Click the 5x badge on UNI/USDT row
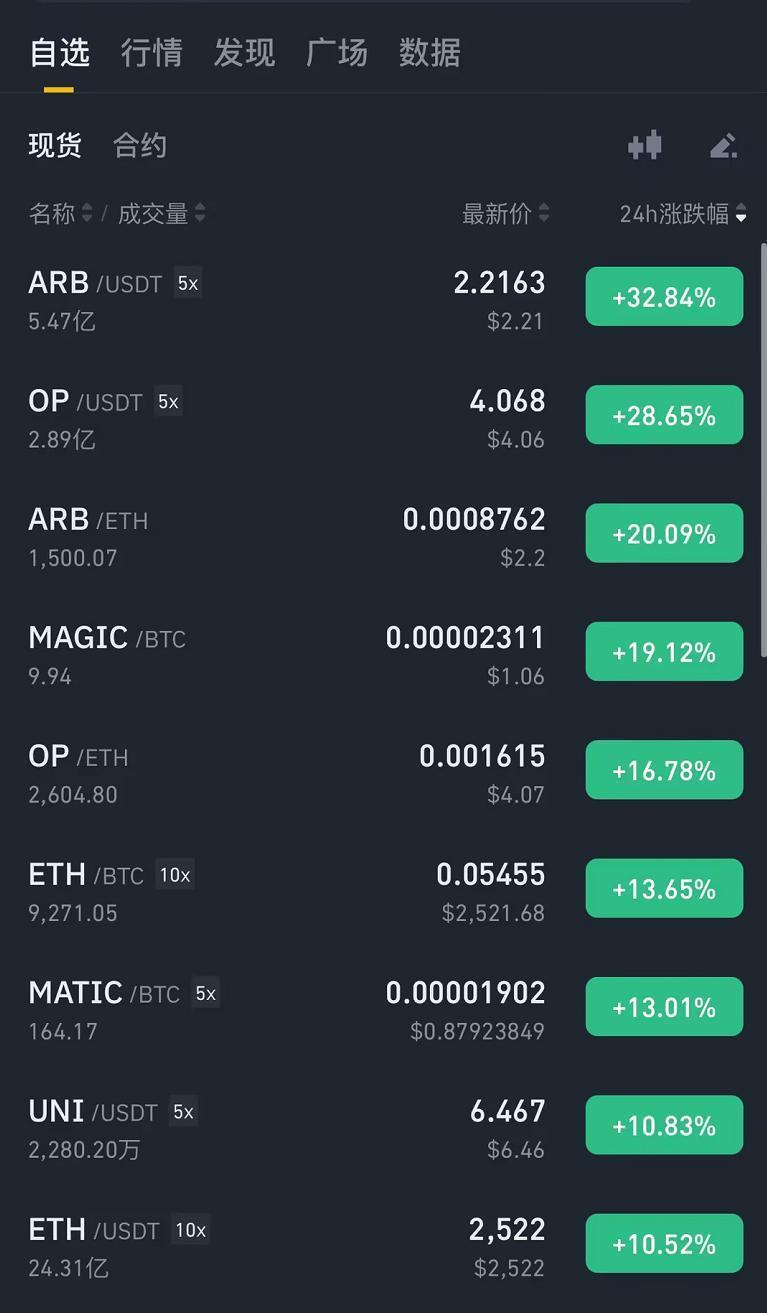This screenshot has width=767, height=1313. [183, 1111]
